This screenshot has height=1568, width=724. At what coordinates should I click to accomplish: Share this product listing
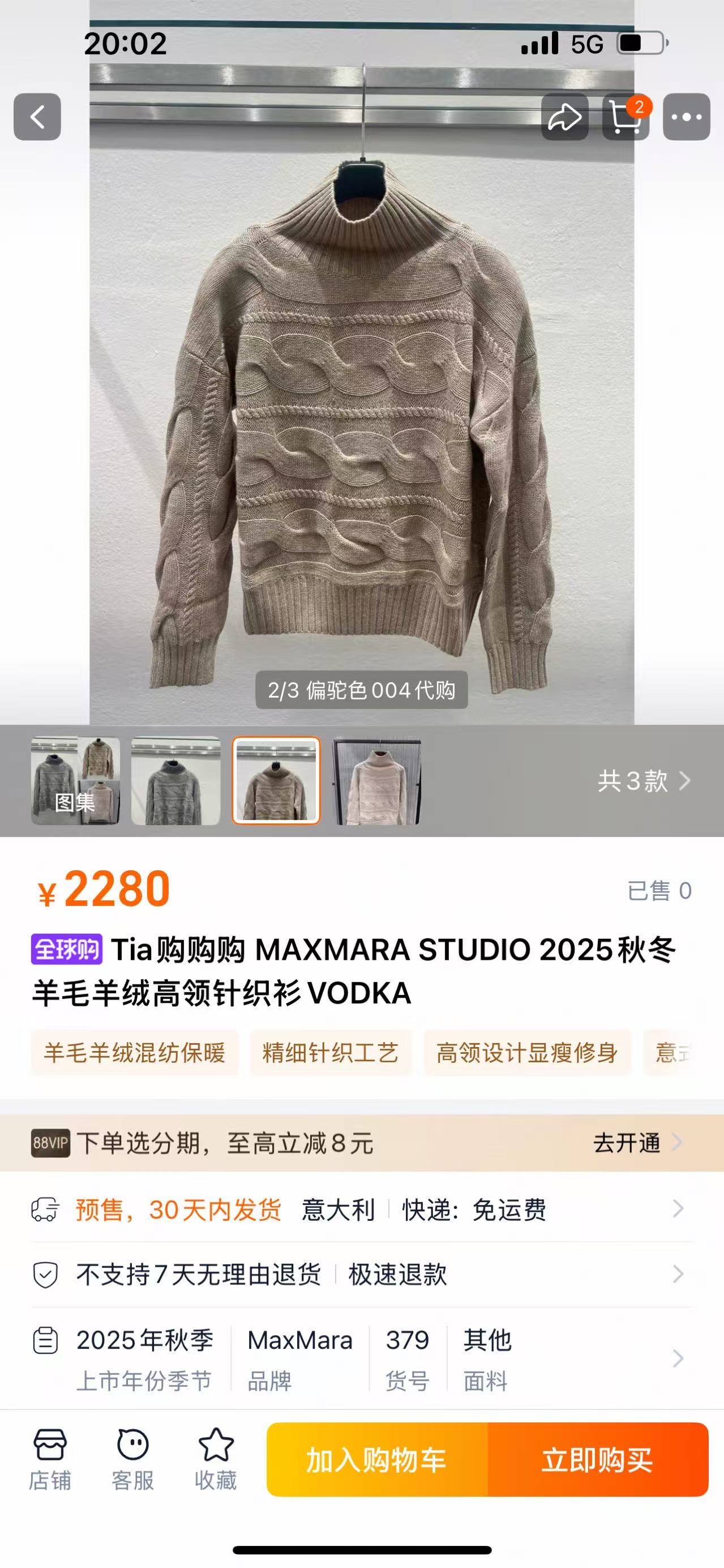point(564,117)
